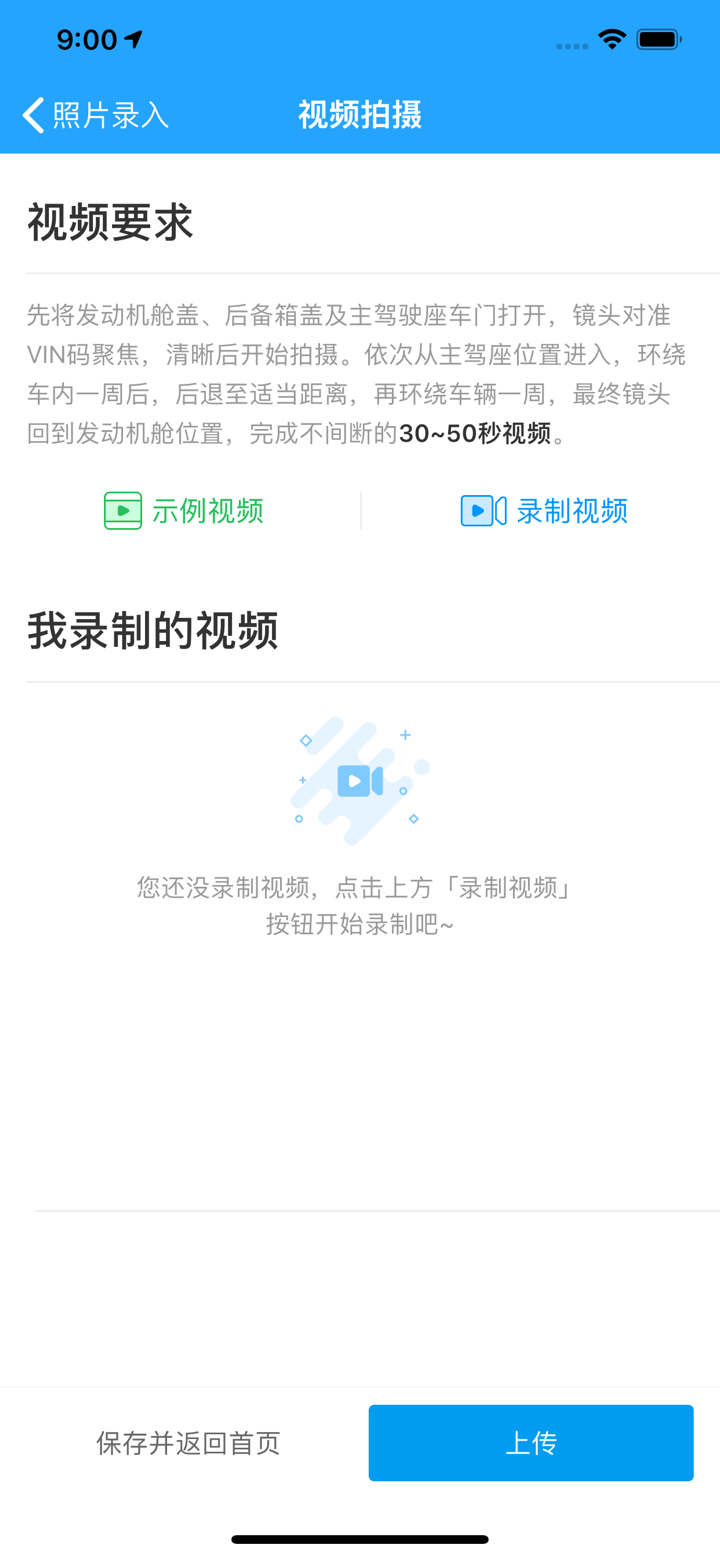Viewport: 720px width, 1558px height.
Task: Select the 视频拍摄 title in navigation bar
Action: point(360,115)
